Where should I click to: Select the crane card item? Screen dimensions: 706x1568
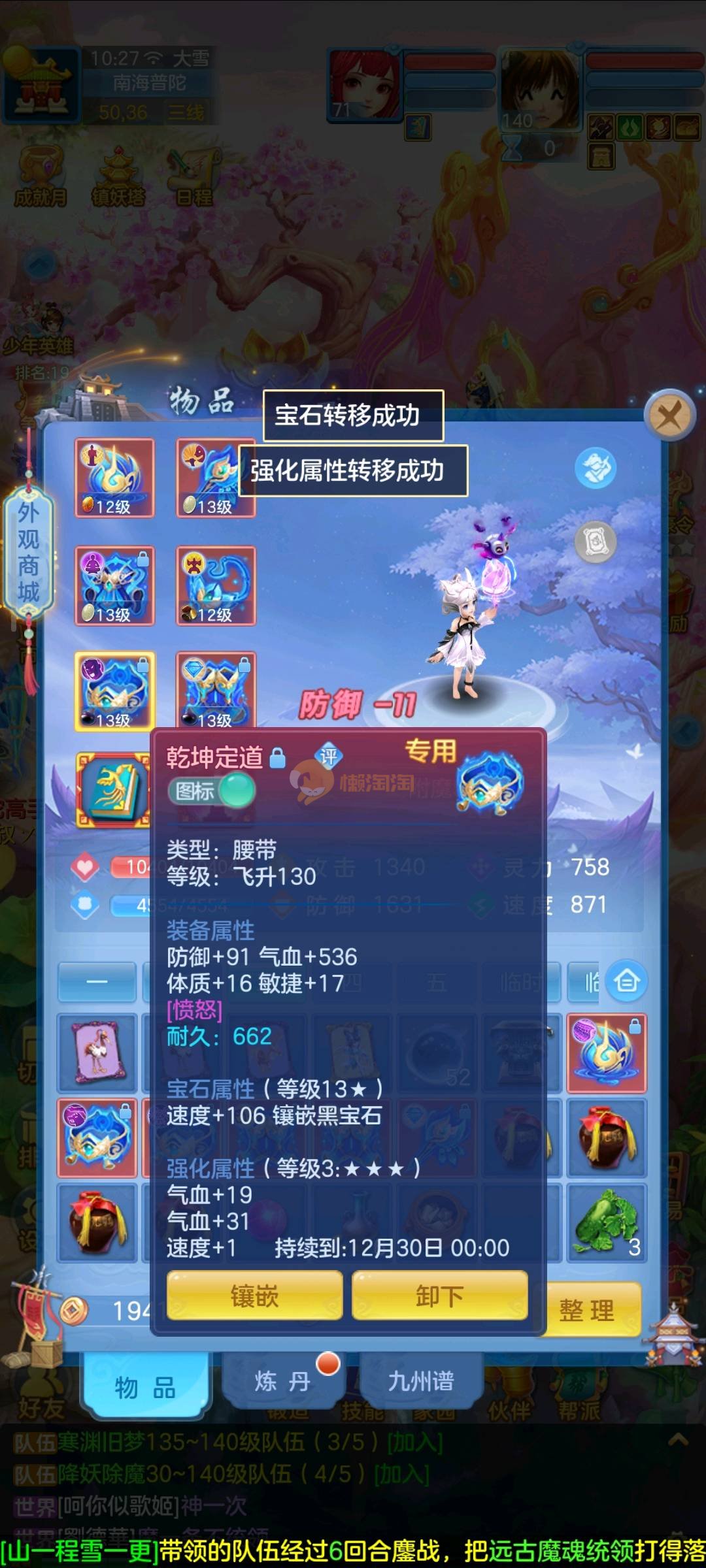[x=97, y=1052]
